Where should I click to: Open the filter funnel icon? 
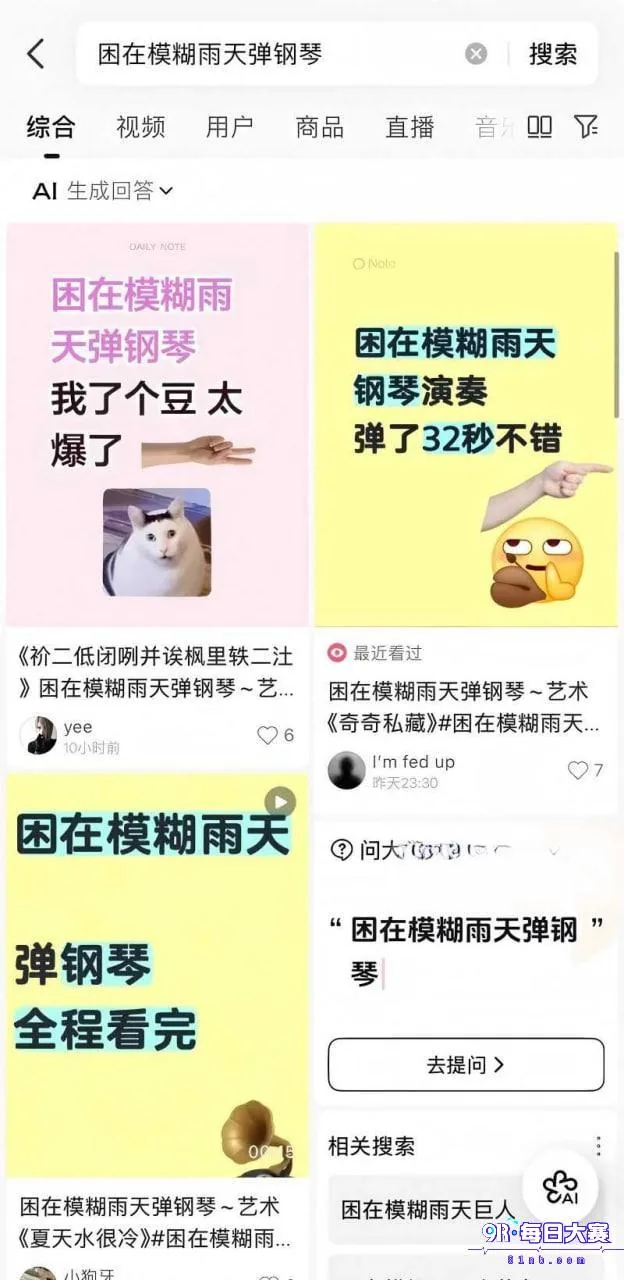[x=586, y=126]
